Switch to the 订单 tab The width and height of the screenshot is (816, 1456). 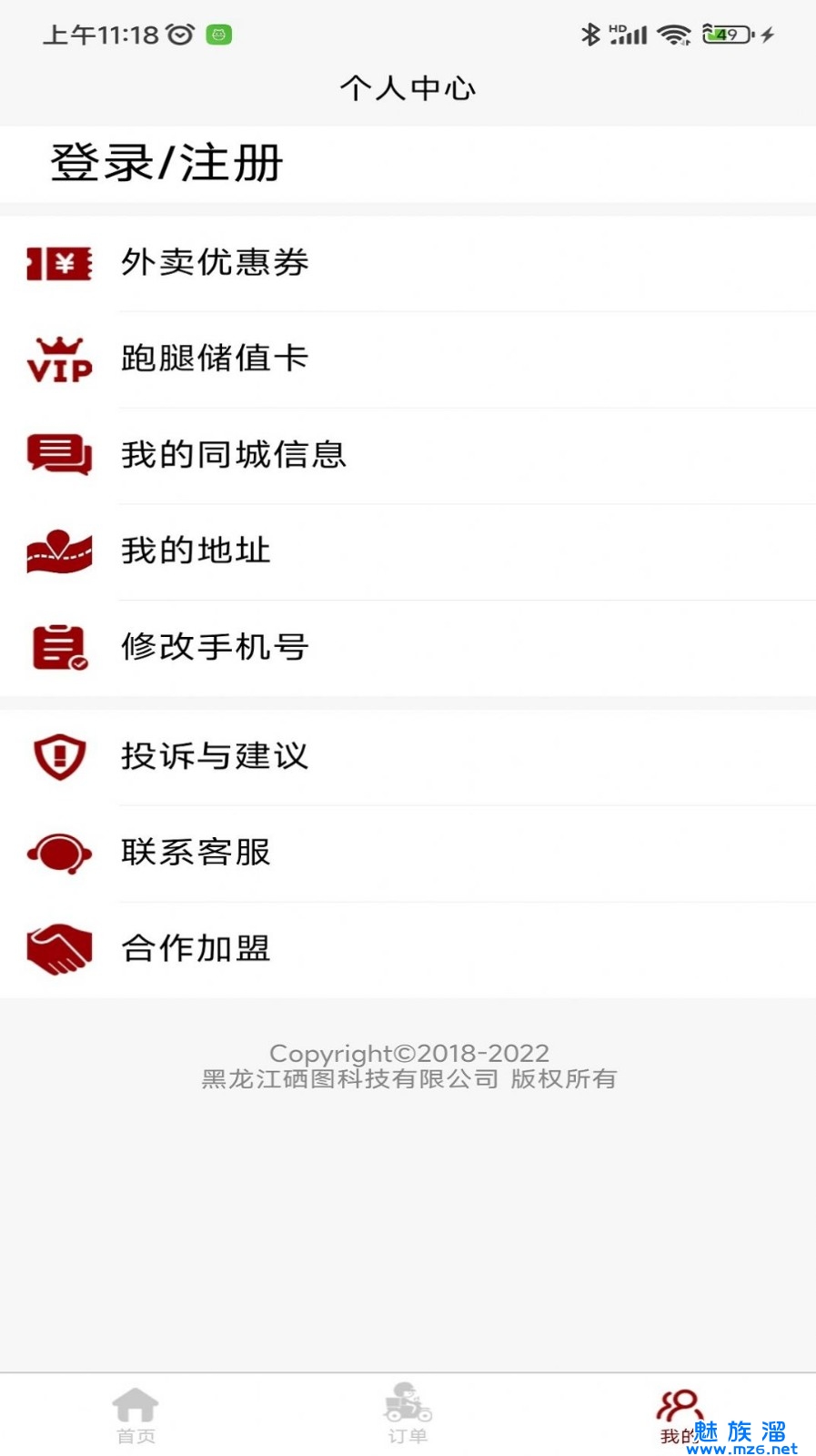(x=408, y=1415)
